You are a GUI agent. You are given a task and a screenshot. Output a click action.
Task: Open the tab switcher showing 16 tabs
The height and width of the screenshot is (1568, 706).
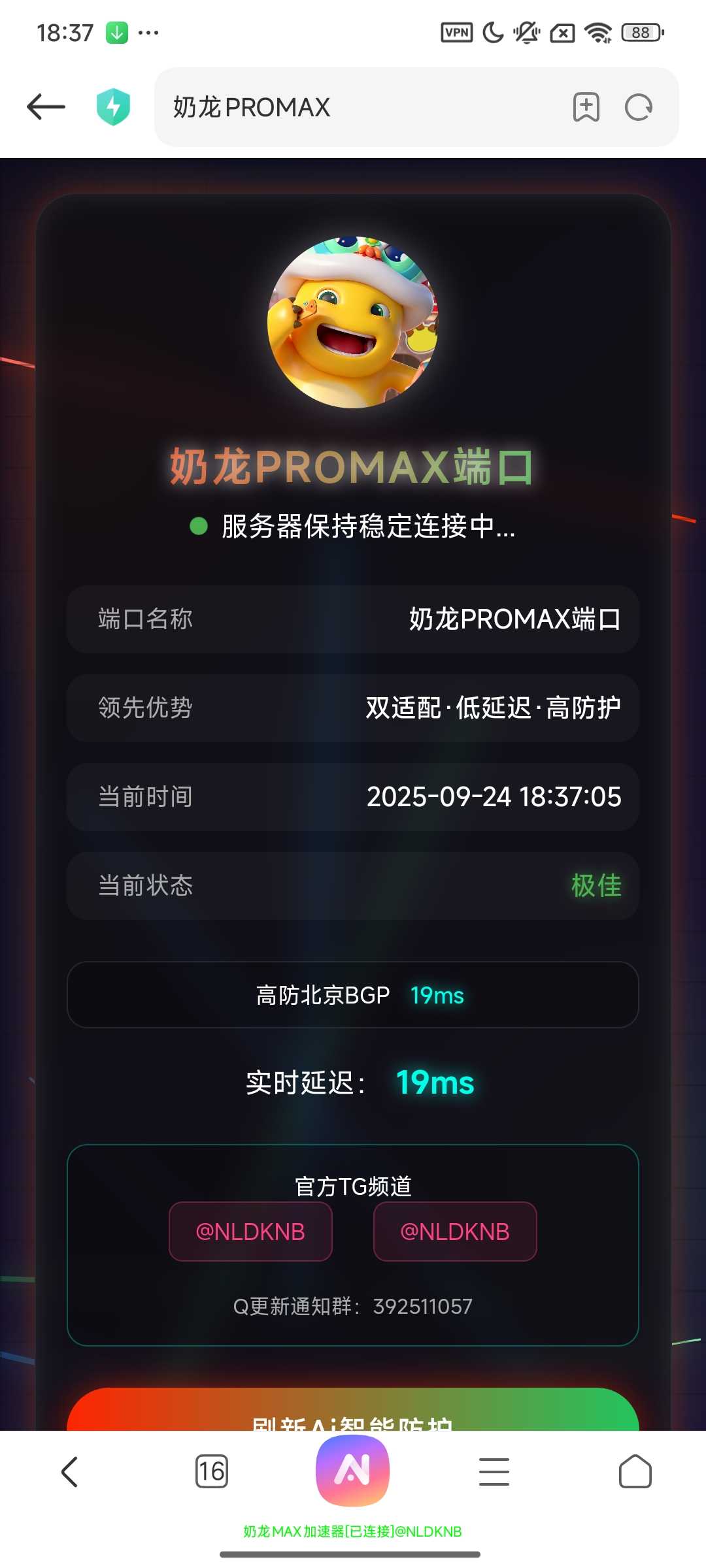point(212,1471)
